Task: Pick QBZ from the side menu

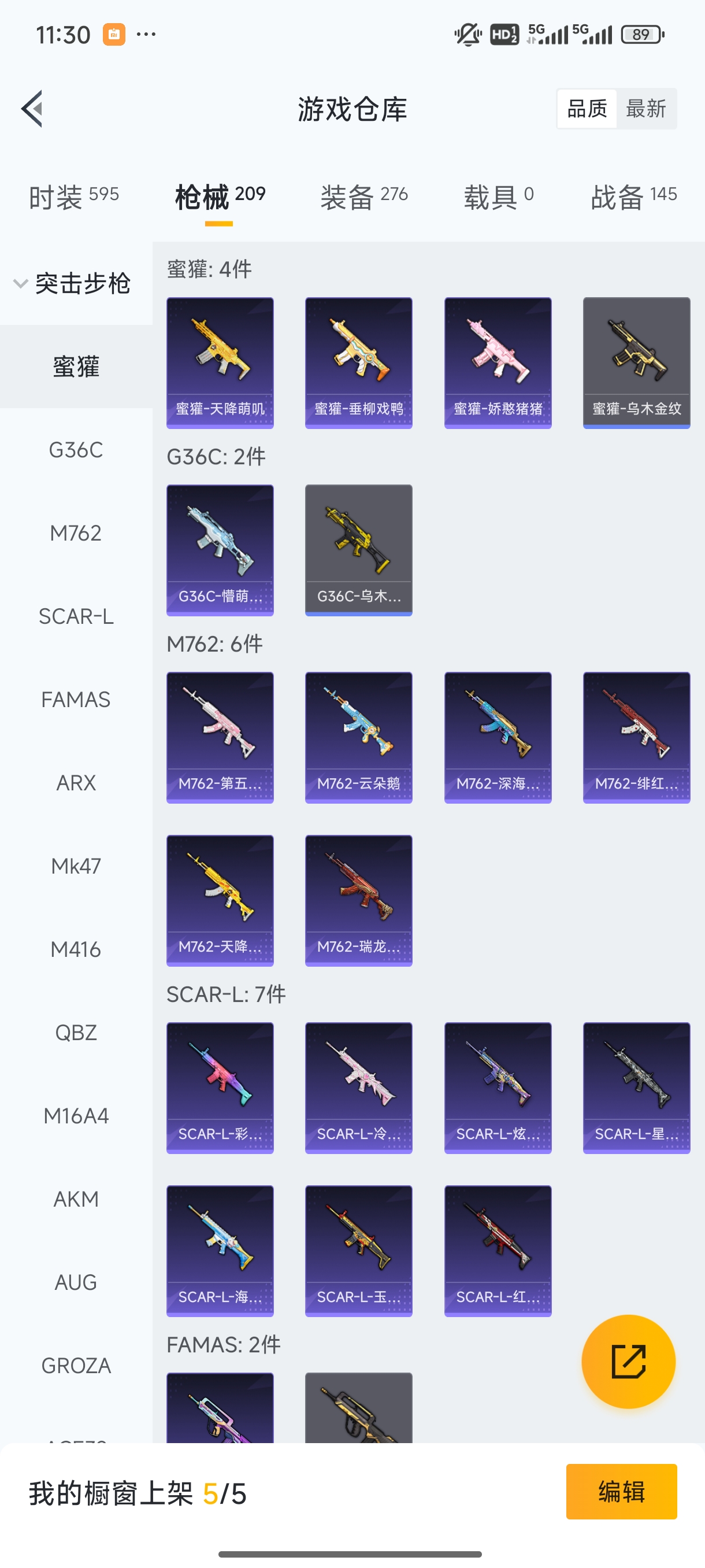Action: [x=76, y=1033]
